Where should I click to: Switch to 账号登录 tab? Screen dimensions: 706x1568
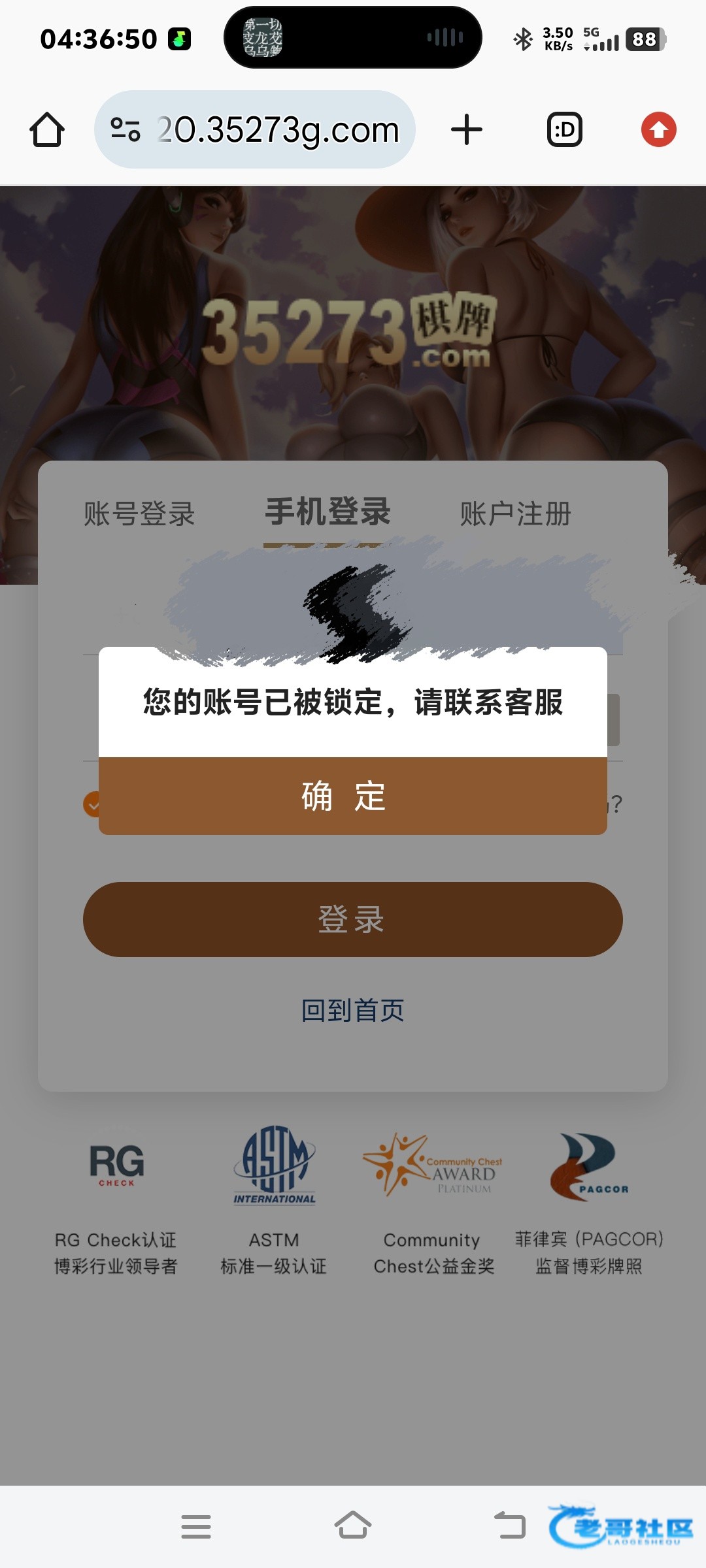[x=139, y=514]
